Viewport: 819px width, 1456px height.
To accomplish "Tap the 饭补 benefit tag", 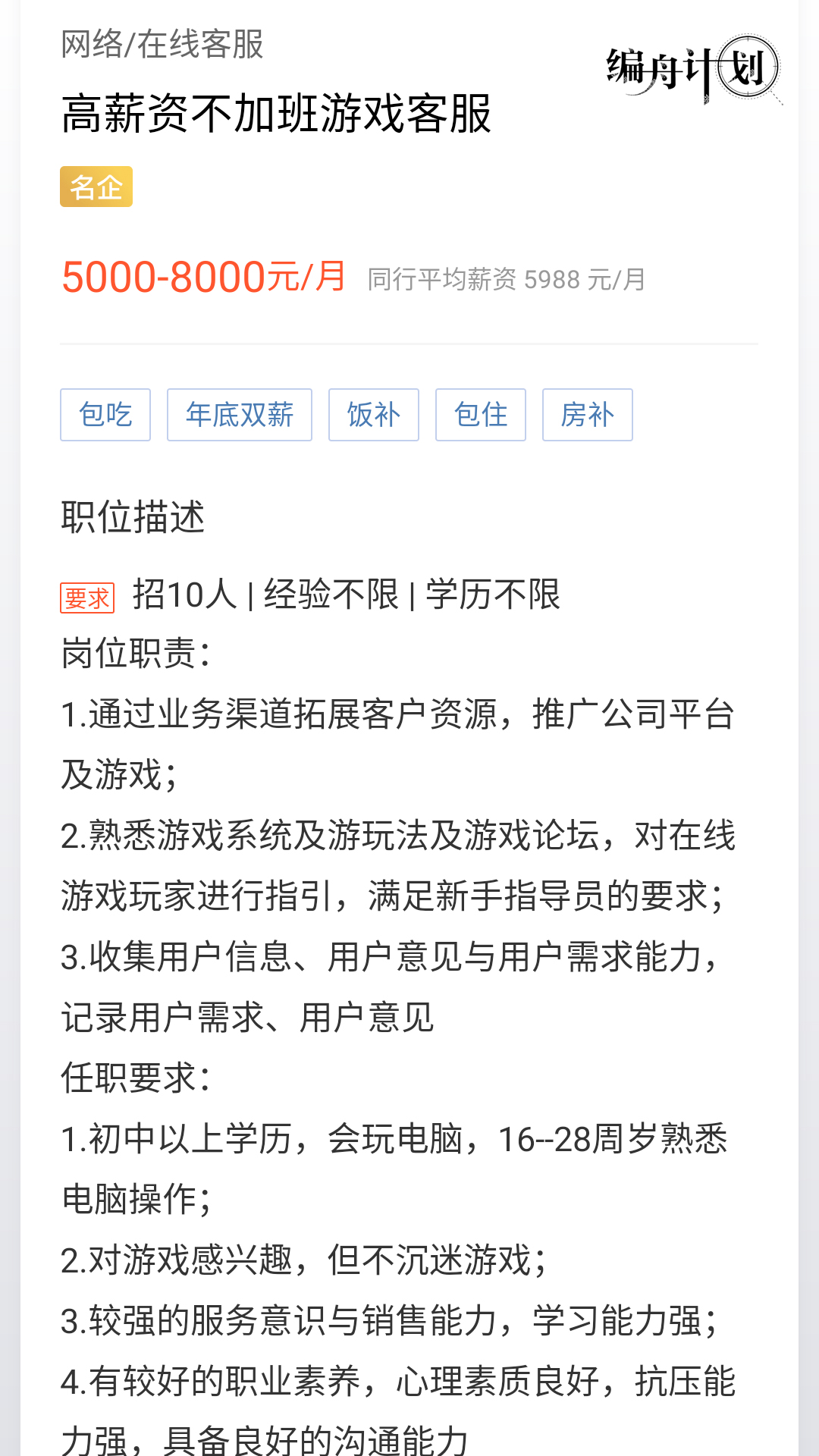I will [373, 415].
